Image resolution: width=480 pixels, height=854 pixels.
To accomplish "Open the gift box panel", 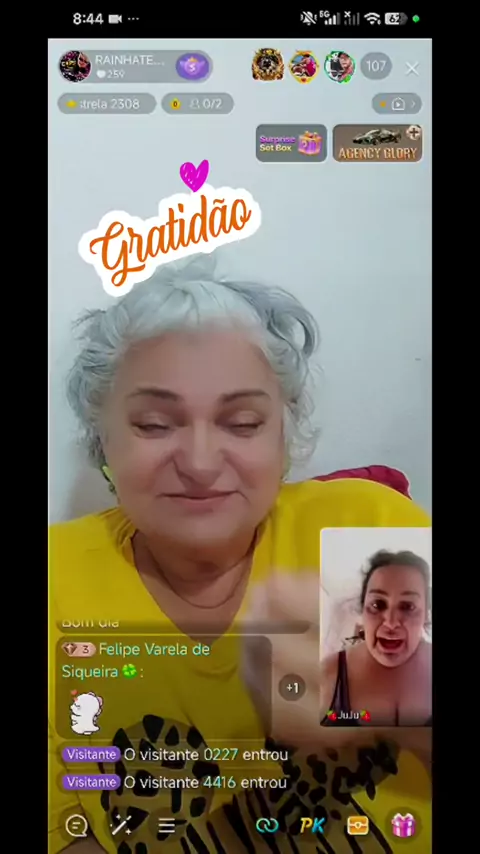I will tap(404, 825).
